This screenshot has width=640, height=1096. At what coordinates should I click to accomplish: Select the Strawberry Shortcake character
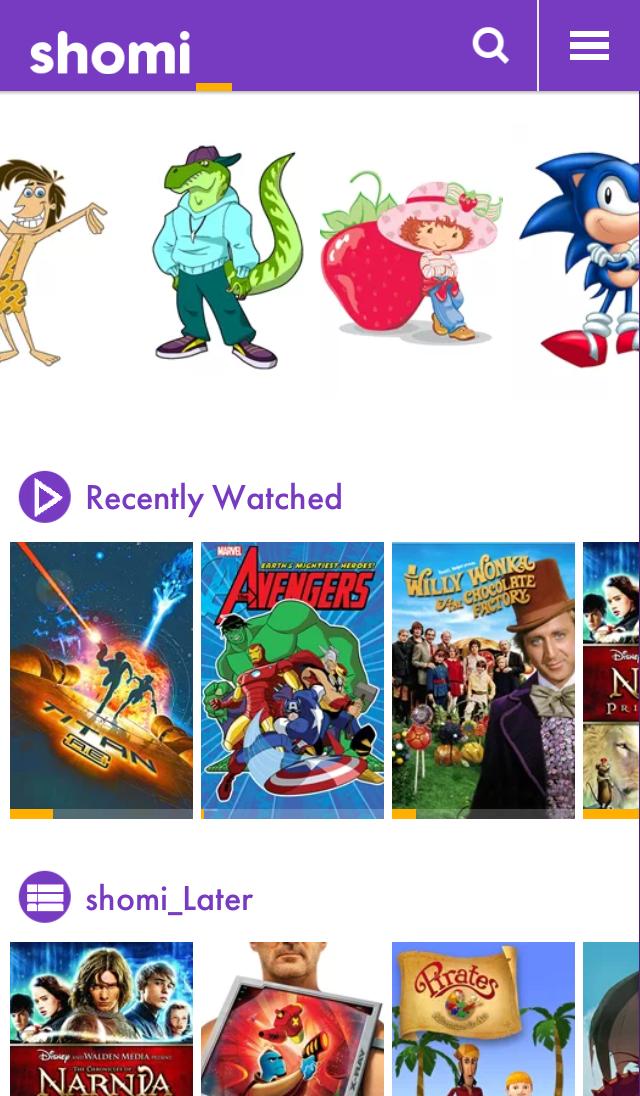(x=412, y=258)
